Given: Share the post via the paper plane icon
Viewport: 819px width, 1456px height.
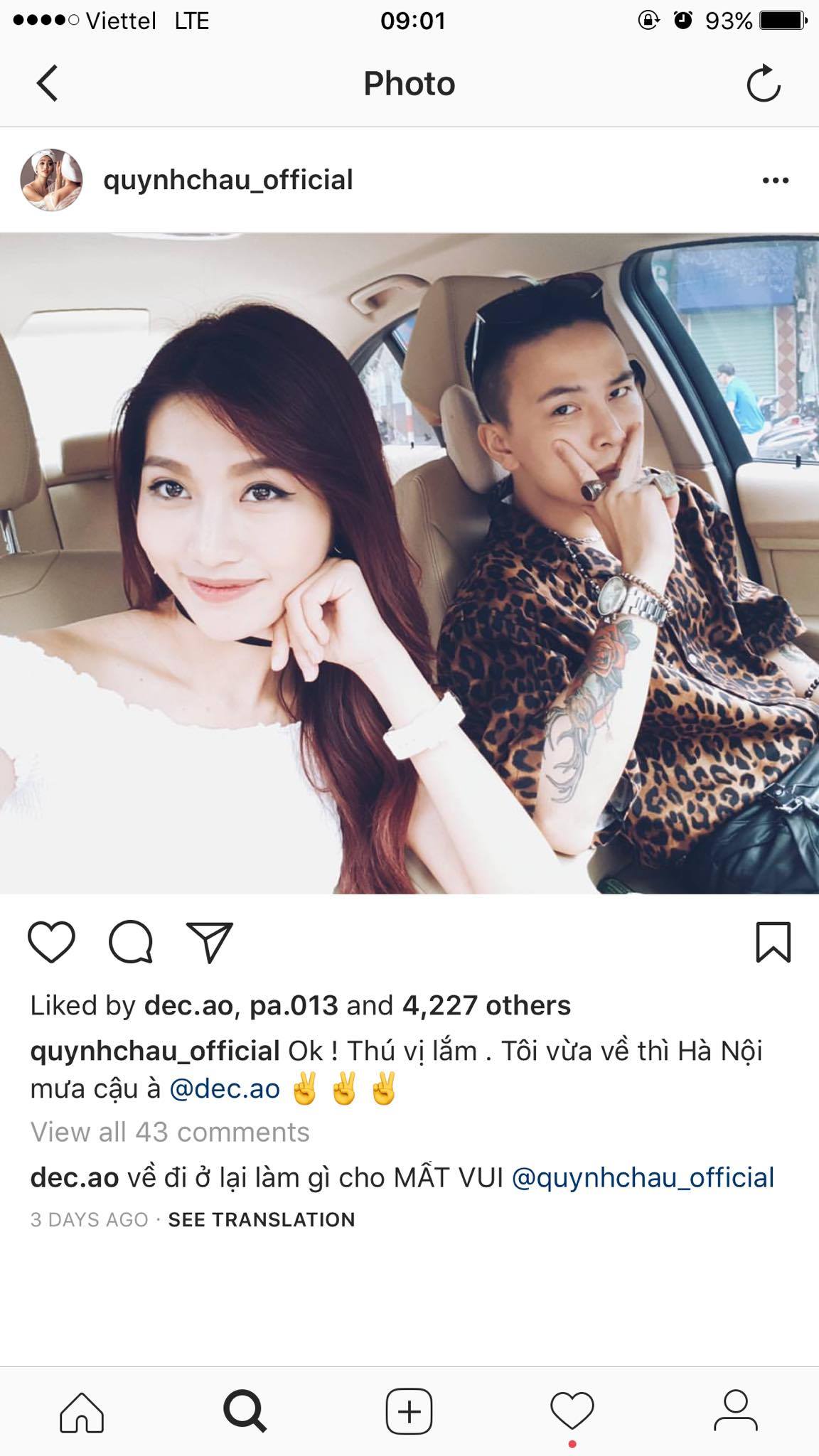Looking at the screenshot, I should point(209,942).
